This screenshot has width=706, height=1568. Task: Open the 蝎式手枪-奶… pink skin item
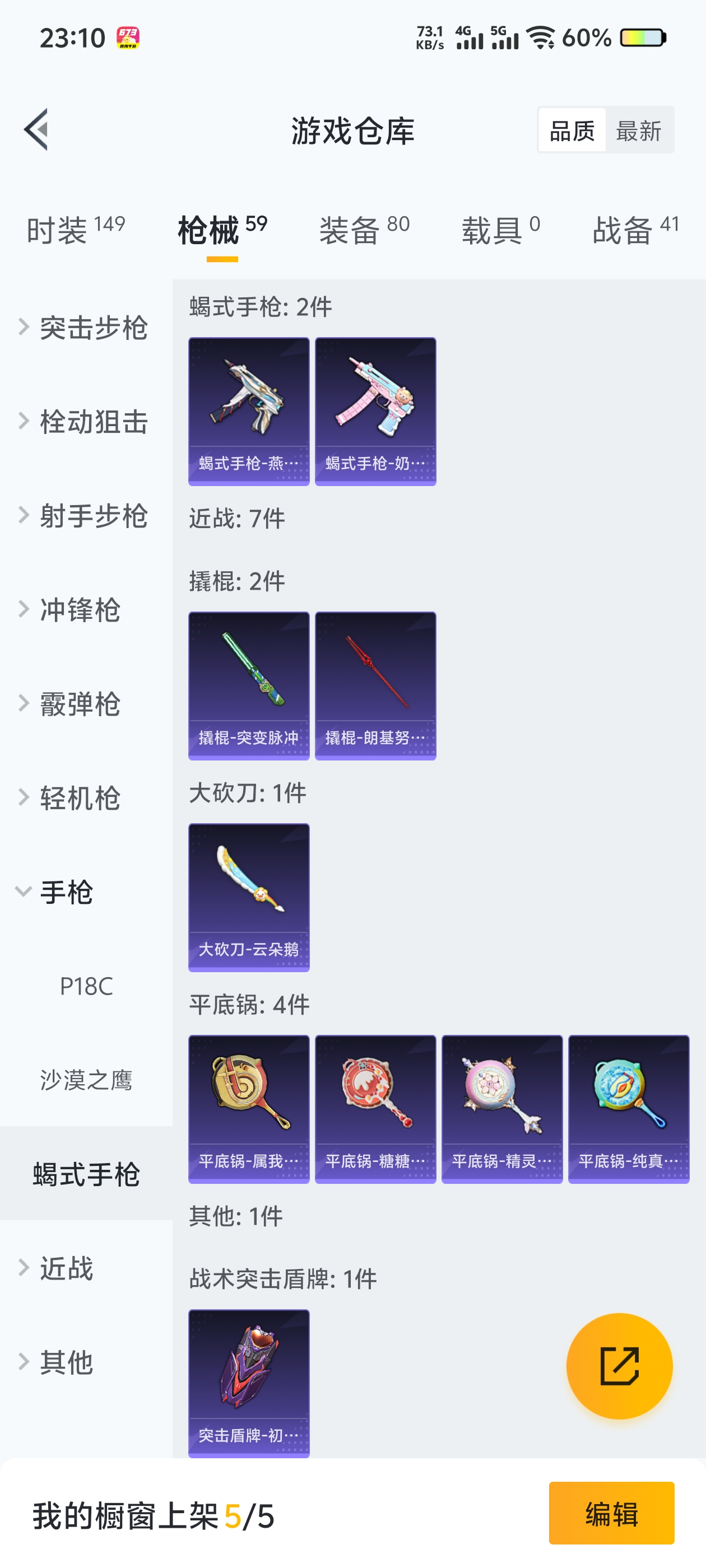pyautogui.click(x=375, y=411)
